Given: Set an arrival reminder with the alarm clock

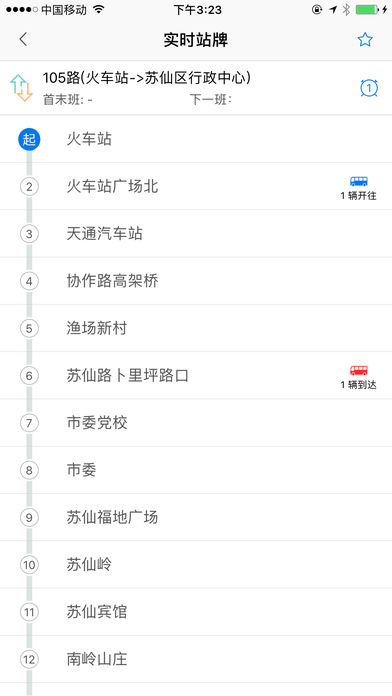Looking at the screenshot, I should click(368, 88).
